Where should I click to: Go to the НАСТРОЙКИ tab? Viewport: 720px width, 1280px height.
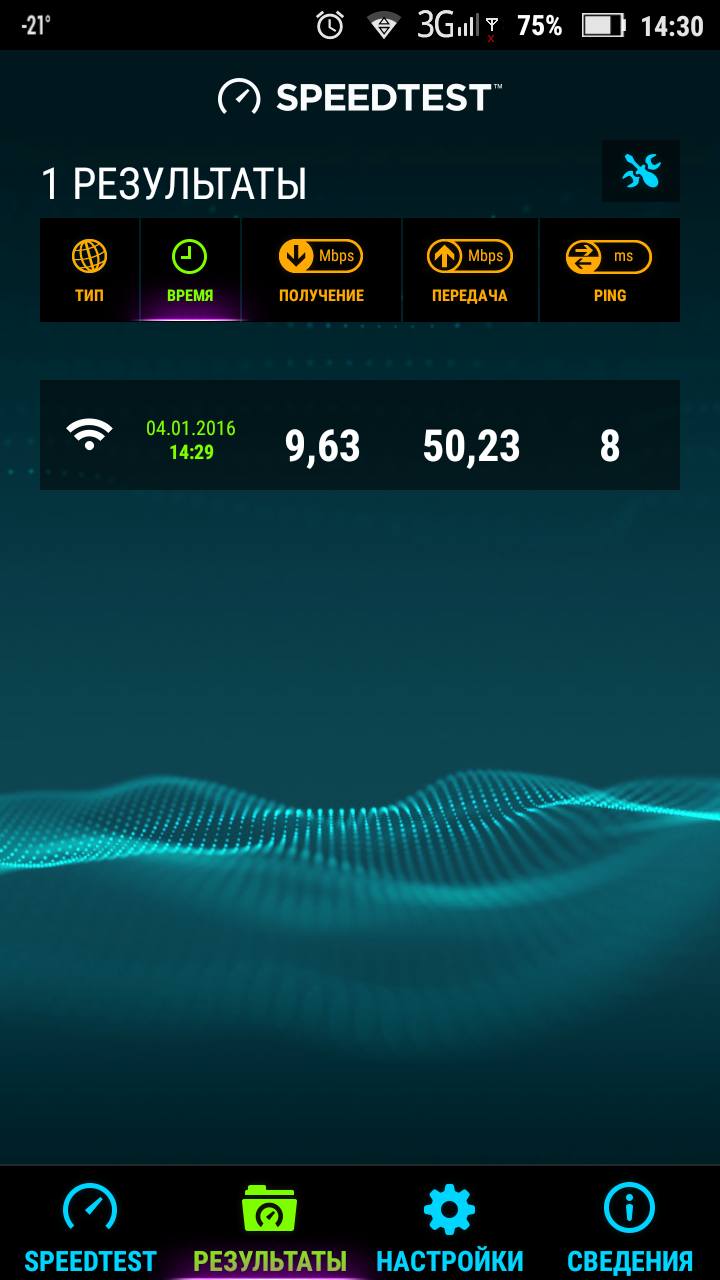tap(450, 1225)
